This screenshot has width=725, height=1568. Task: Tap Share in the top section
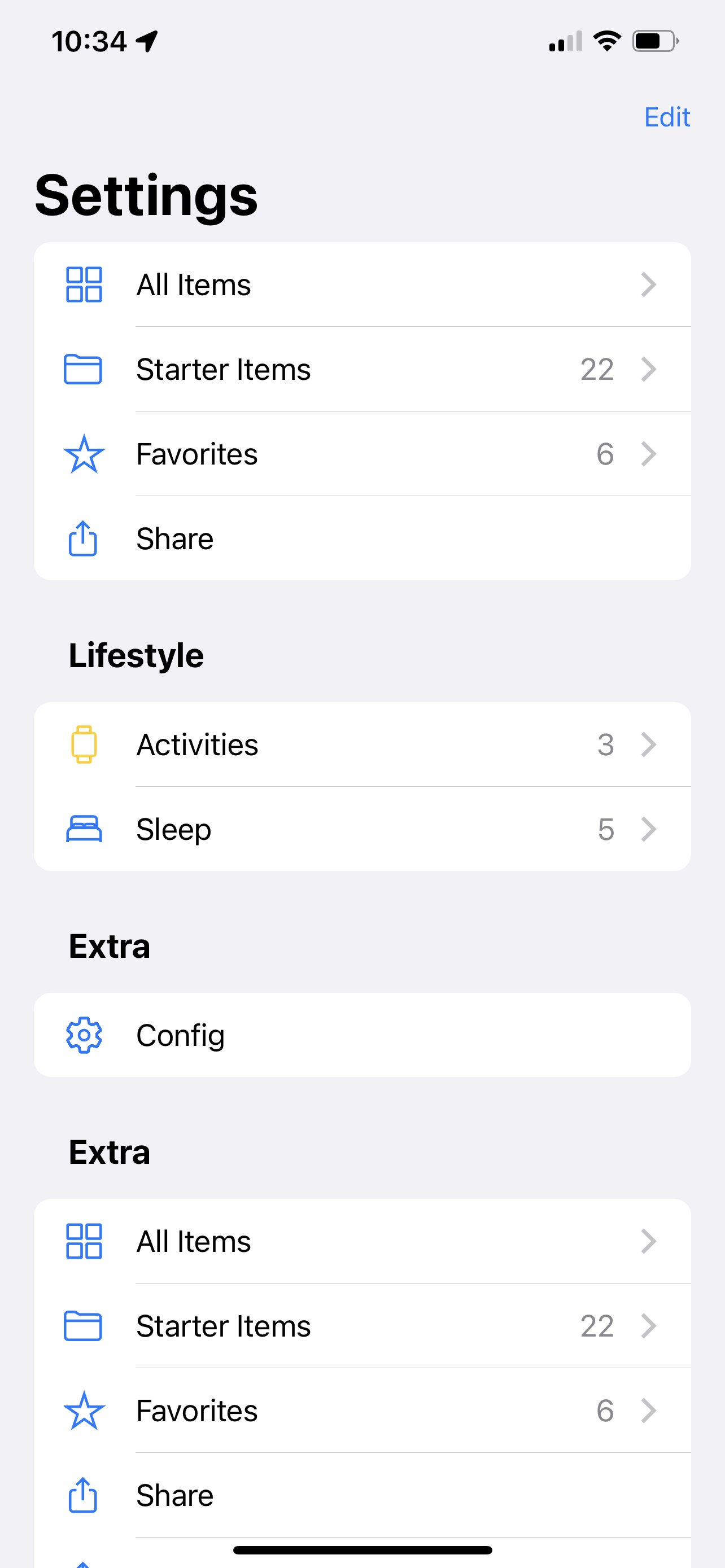tap(362, 538)
